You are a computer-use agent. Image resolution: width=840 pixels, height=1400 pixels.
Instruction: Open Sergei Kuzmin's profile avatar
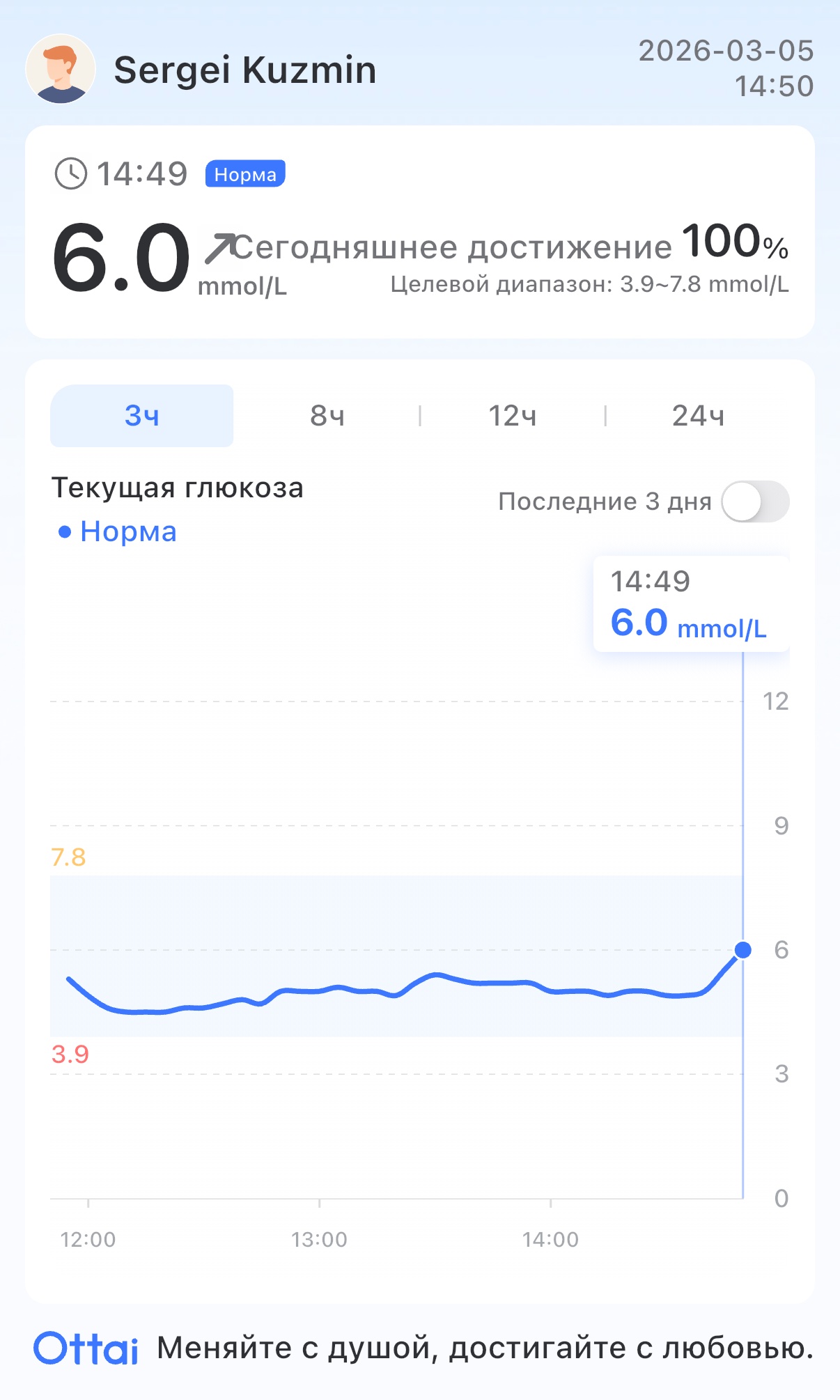coord(61,70)
